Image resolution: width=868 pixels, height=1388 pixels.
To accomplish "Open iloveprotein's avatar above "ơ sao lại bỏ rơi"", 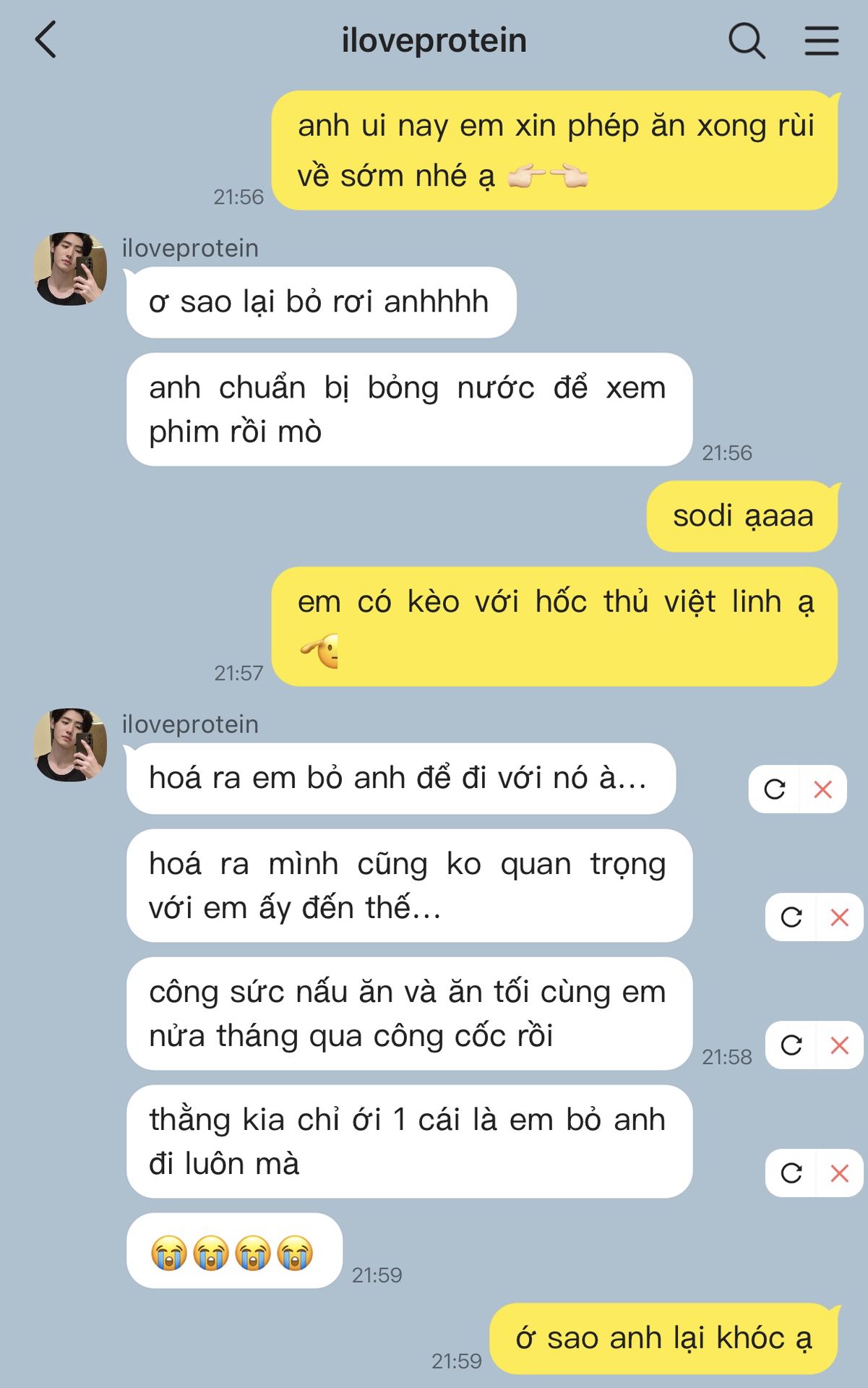I will point(70,269).
